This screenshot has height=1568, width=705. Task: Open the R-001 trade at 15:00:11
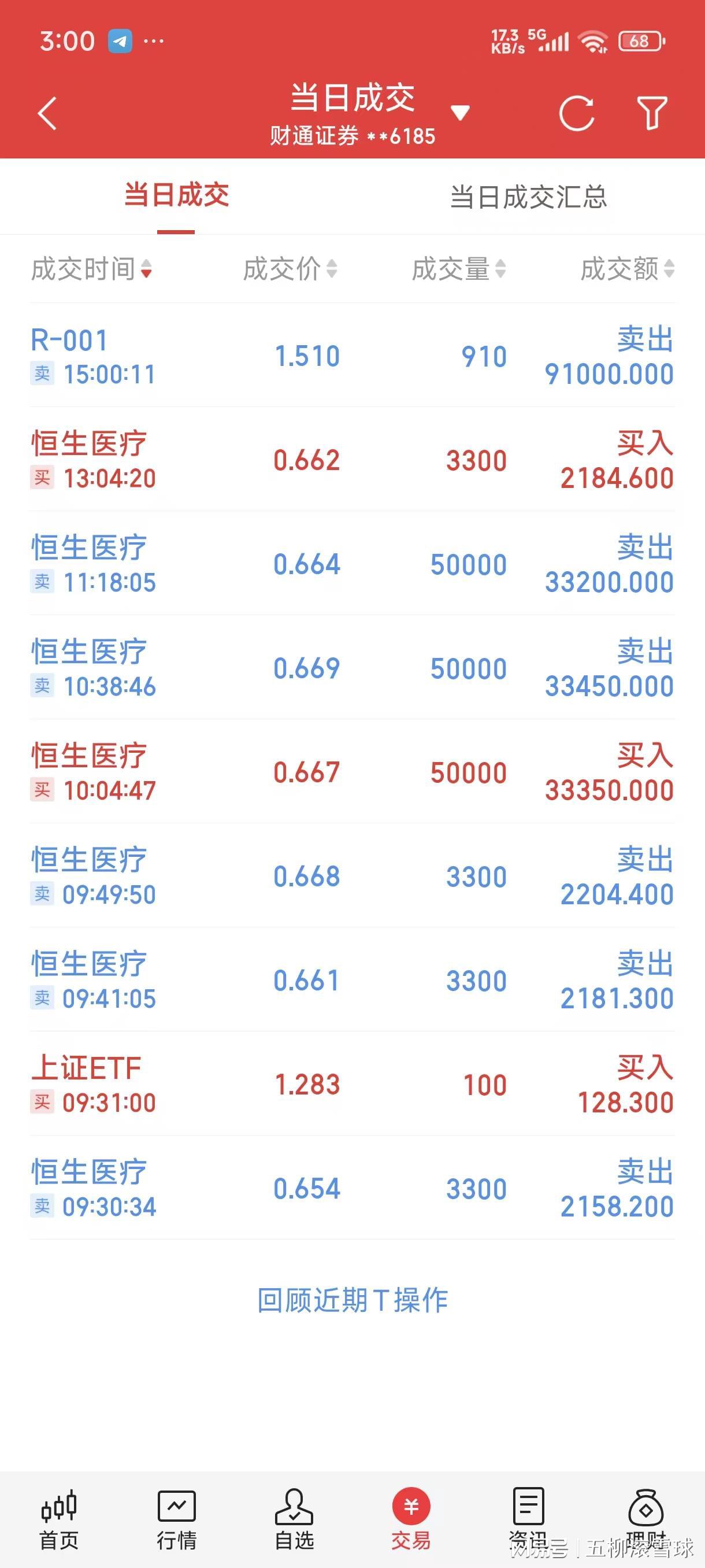click(352, 356)
